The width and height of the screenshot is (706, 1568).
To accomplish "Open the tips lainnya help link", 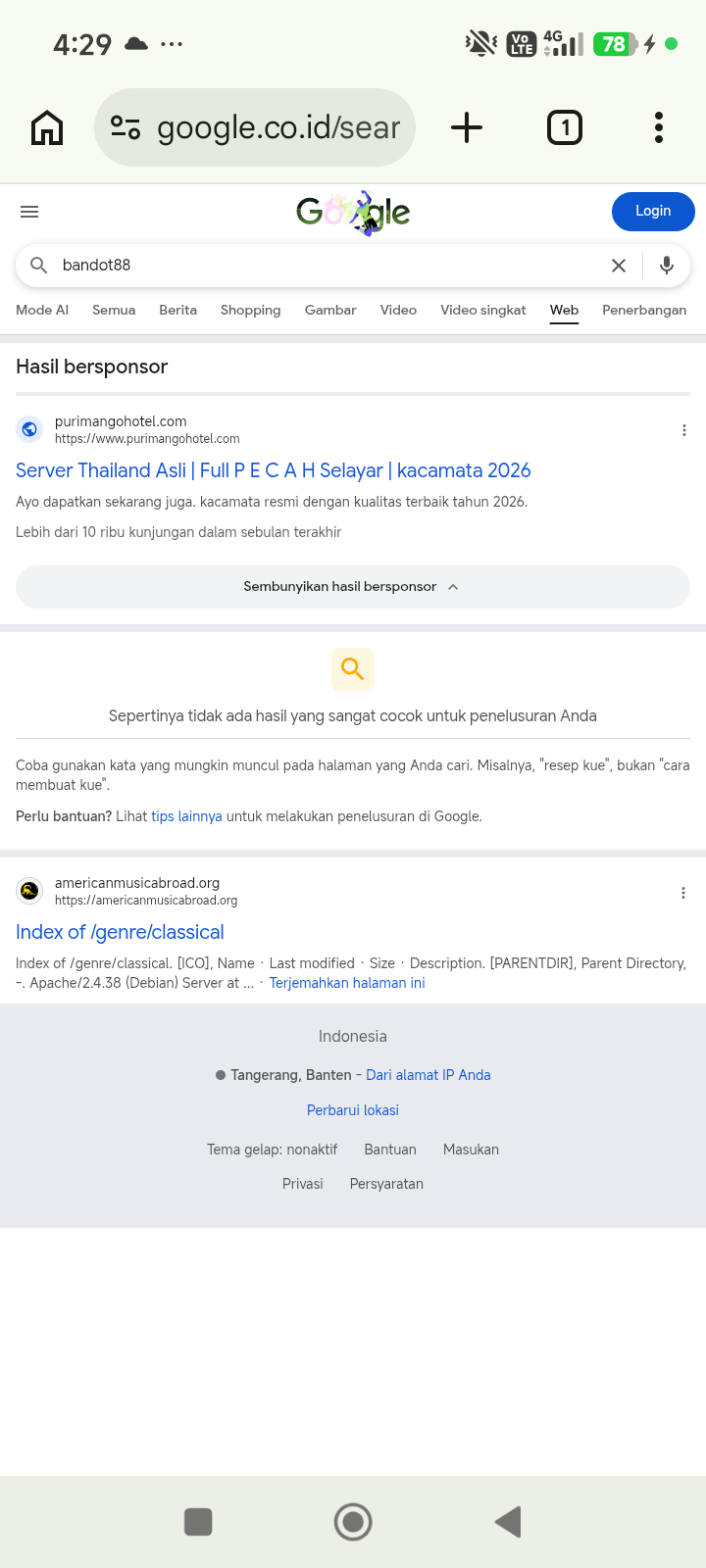I will [186, 816].
